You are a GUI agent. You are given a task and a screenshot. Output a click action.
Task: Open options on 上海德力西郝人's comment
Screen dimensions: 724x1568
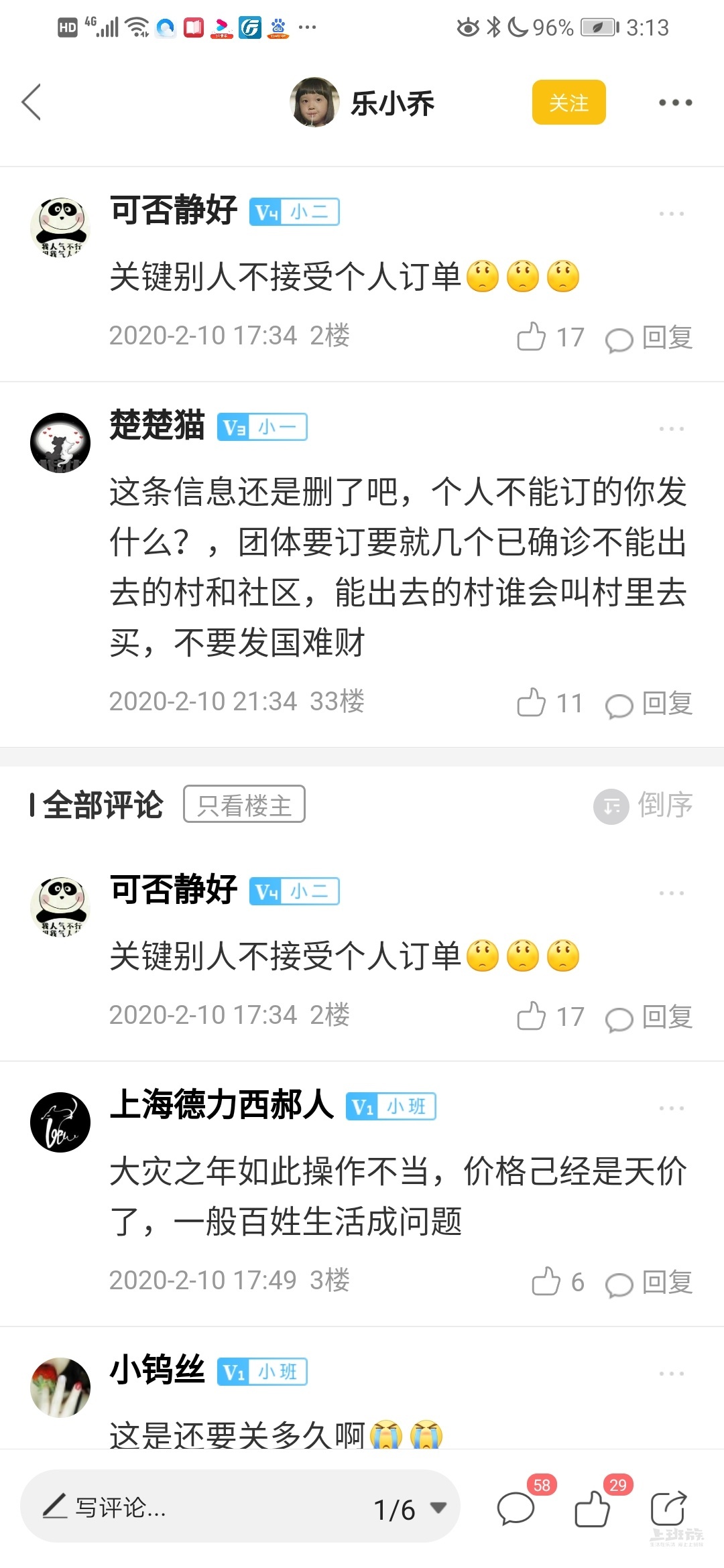click(x=671, y=1108)
